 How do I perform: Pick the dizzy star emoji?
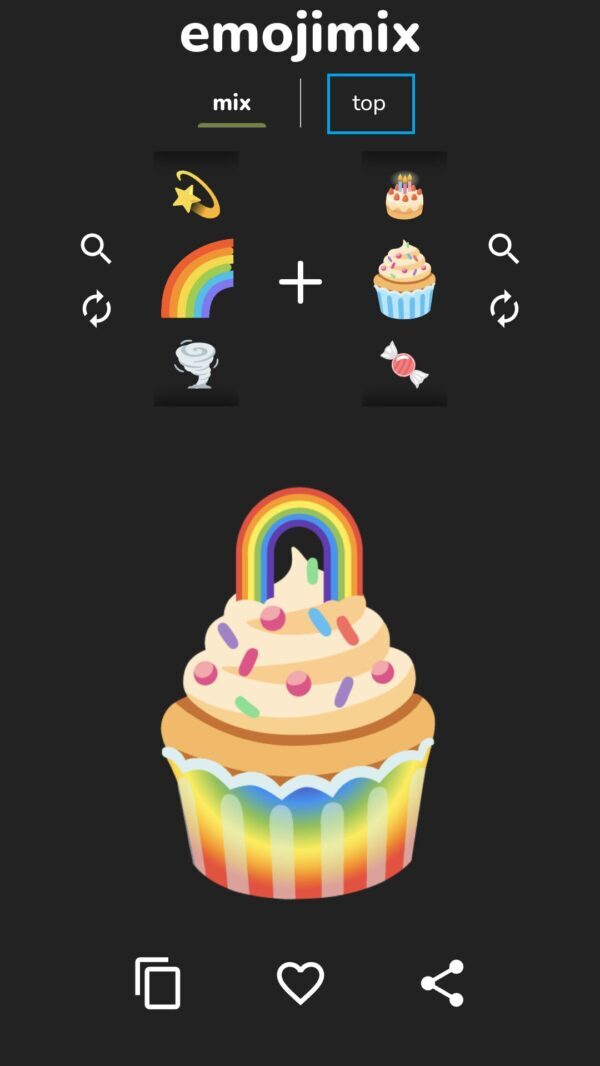[x=196, y=194]
